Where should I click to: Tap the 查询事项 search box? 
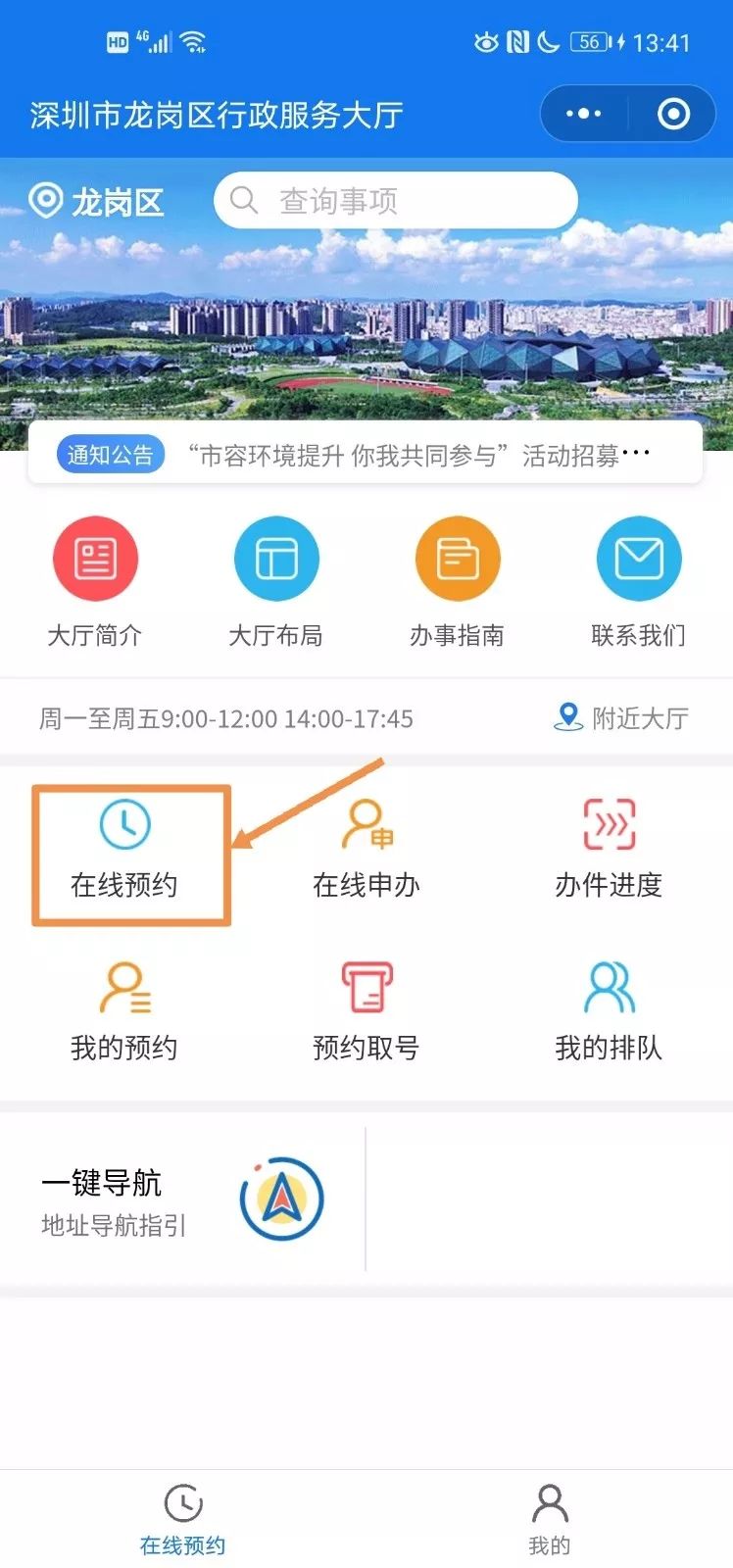pos(396,201)
